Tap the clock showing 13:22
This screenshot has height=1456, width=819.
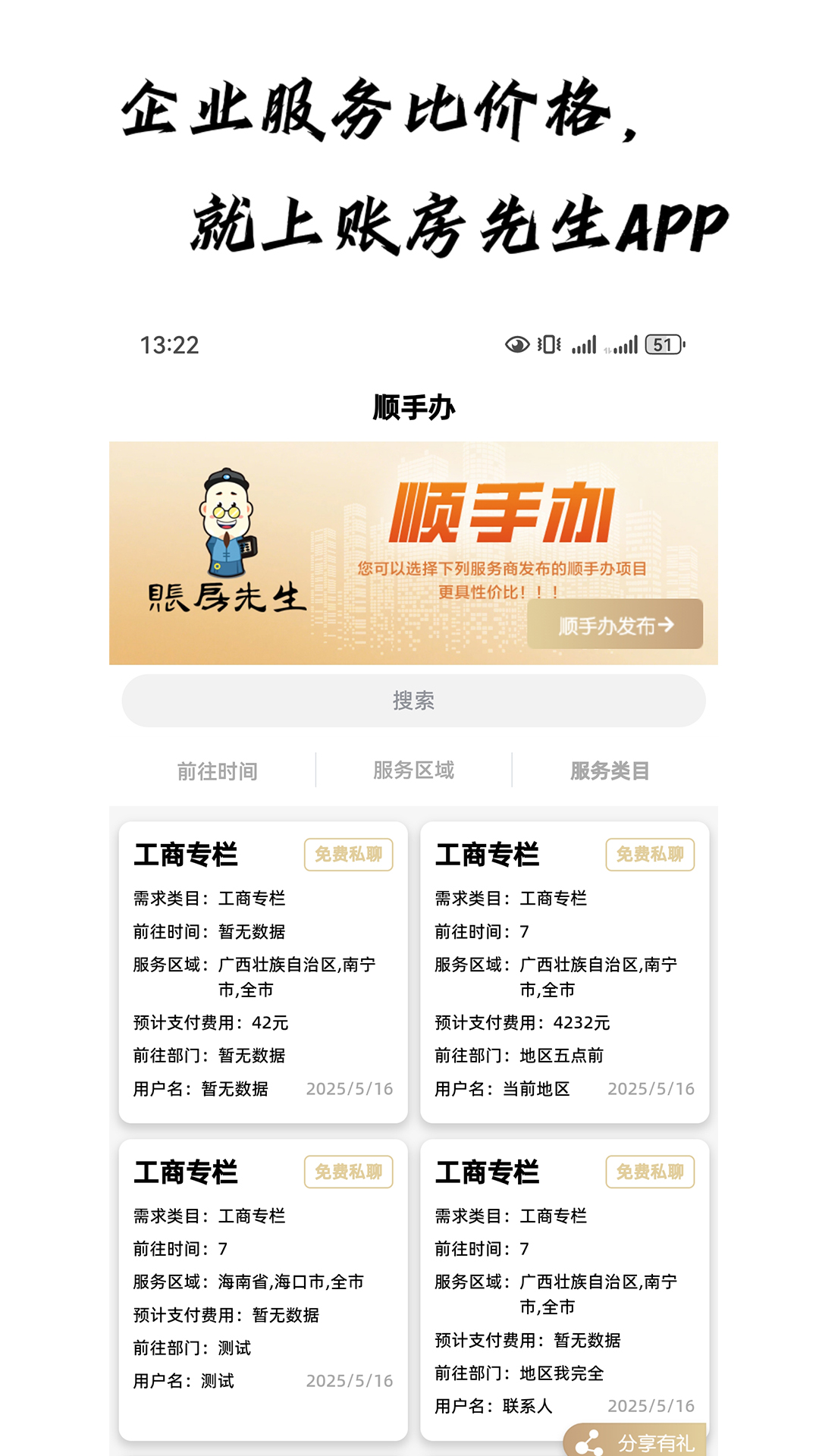[x=168, y=346]
